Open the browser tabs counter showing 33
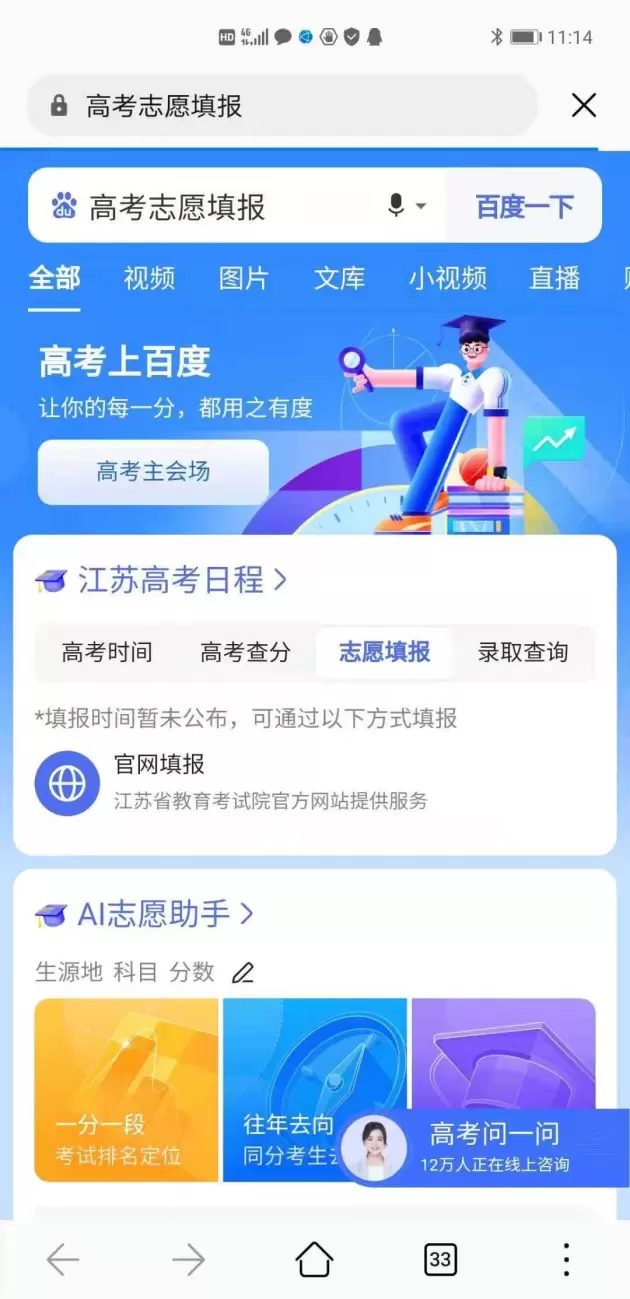Viewport: 630px width, 1299px height. click(x=440, y=1260)
